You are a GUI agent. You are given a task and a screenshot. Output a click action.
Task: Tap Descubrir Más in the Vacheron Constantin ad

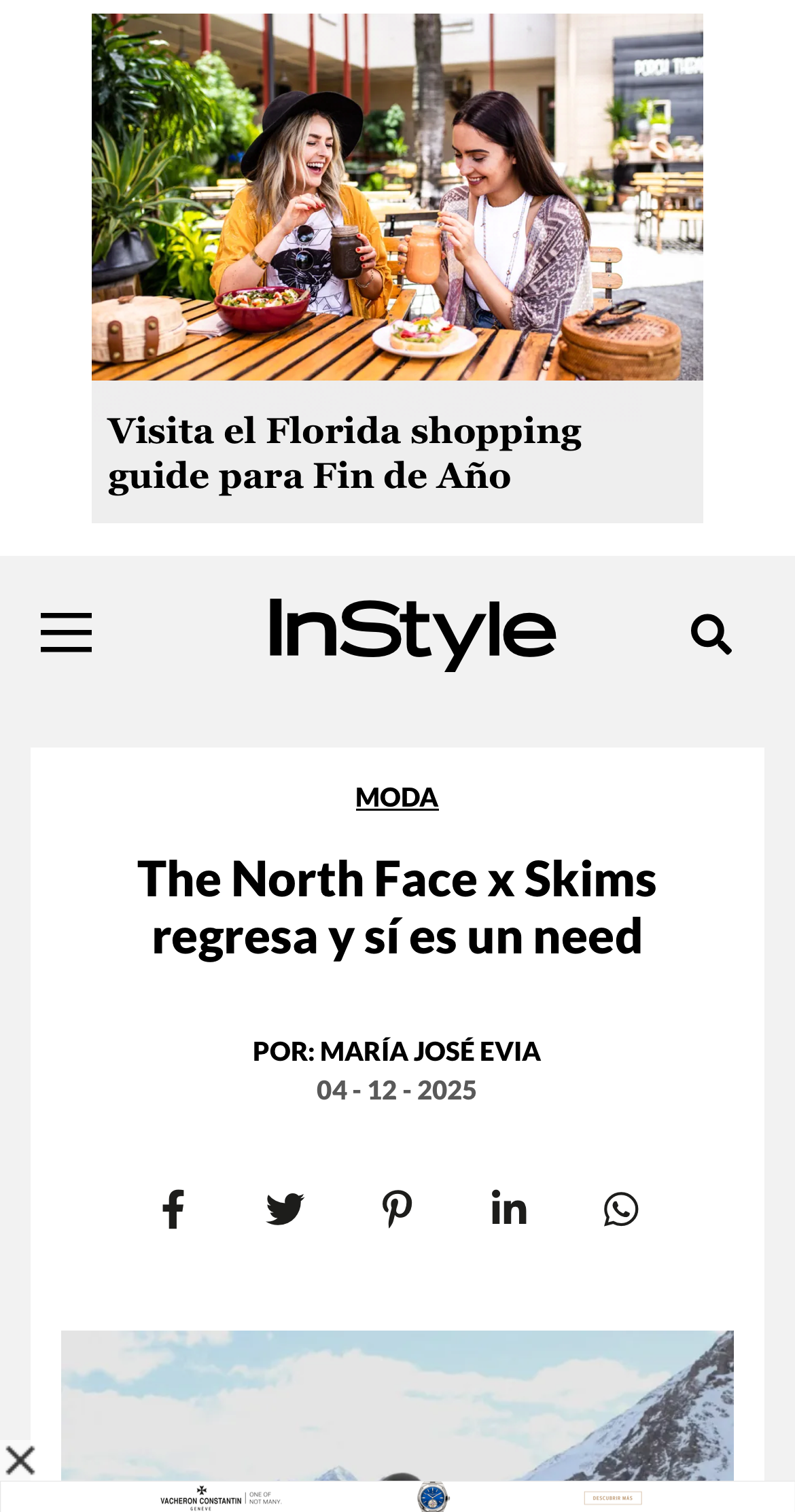(612, 1498)
